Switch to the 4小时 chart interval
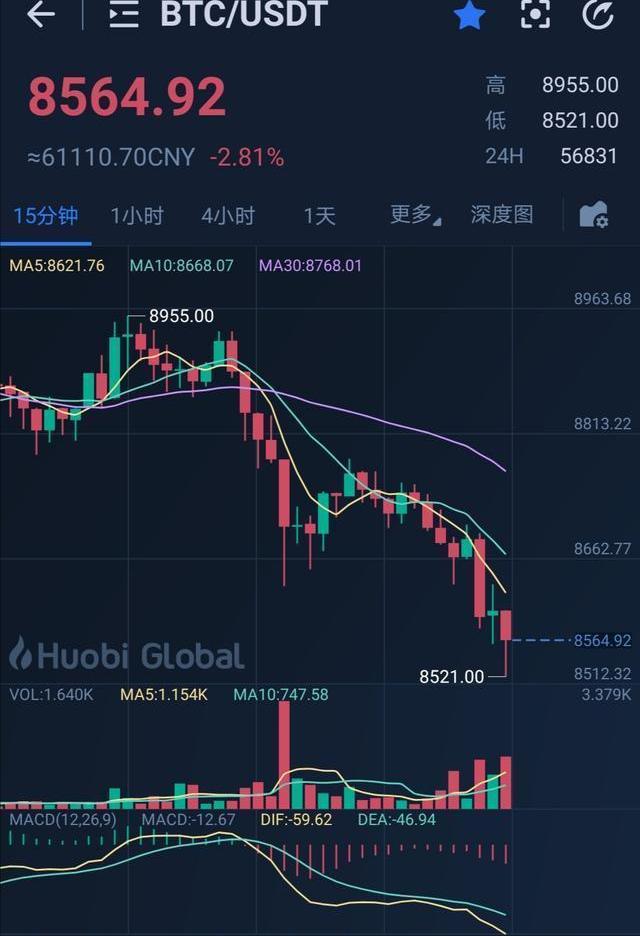 coord(228,215)
